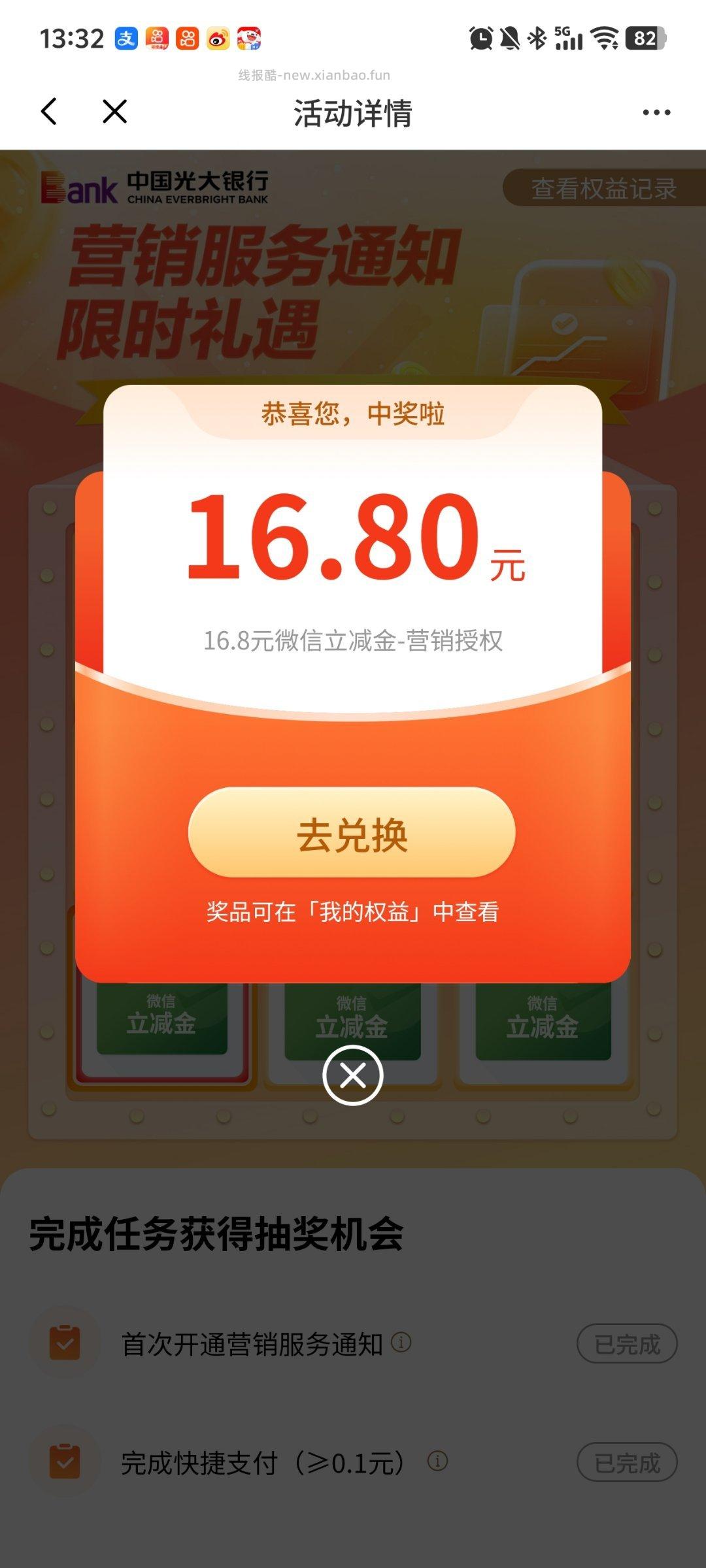
Task: Tap the battery indicator showing 82
Action: point(644,39)
